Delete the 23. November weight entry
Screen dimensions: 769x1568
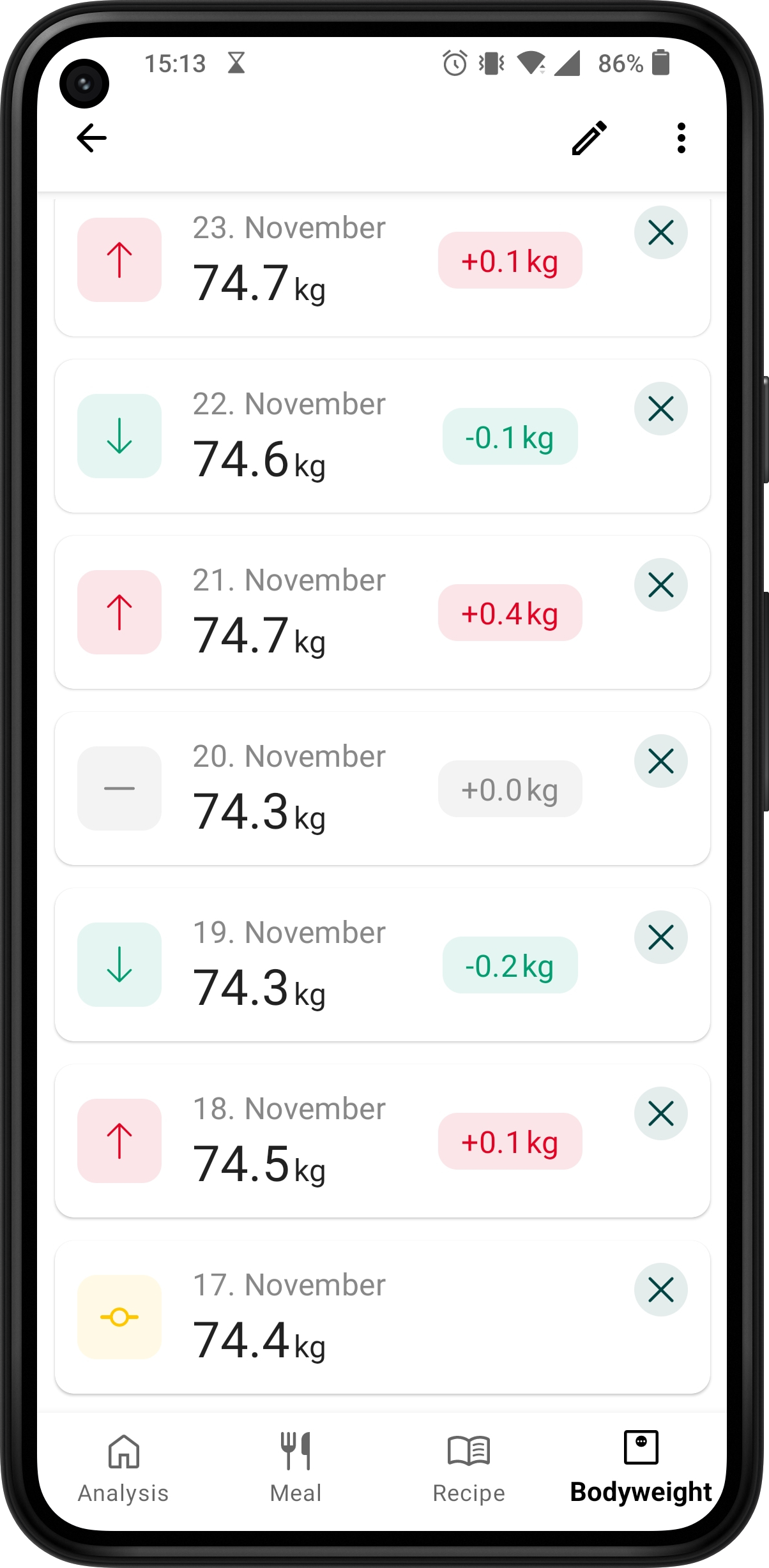click(660, 232)
